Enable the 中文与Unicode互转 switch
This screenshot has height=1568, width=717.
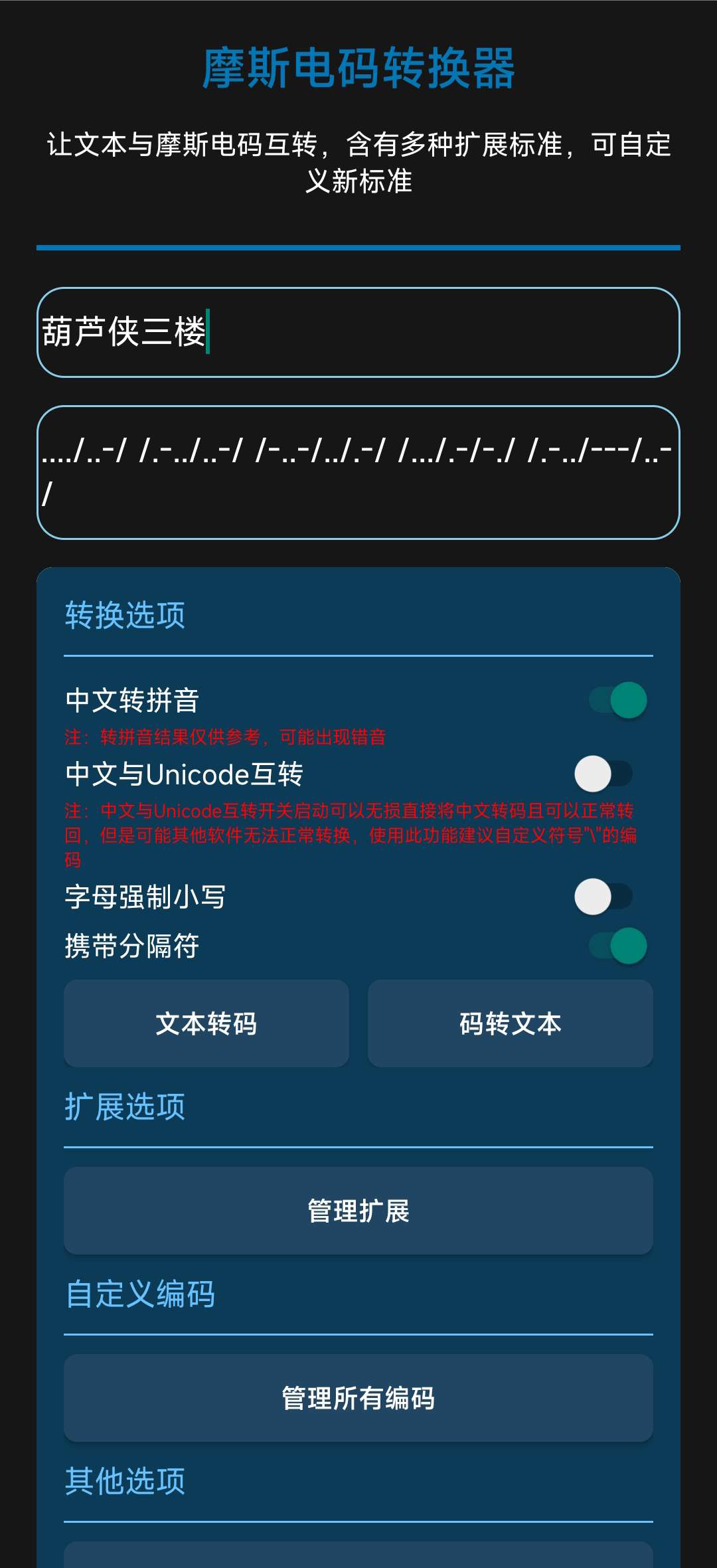tap(603, 774)
